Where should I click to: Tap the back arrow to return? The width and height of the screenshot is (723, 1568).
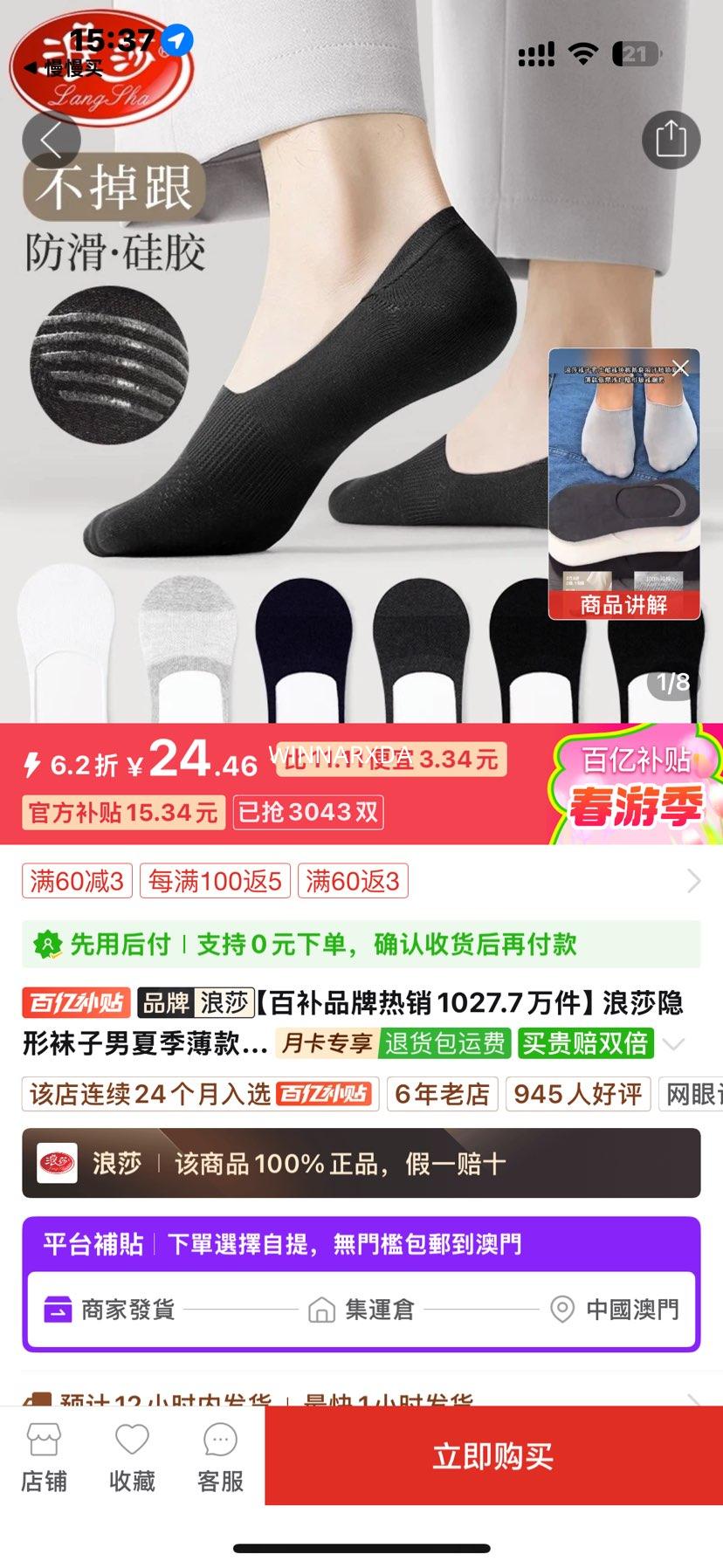52,140
